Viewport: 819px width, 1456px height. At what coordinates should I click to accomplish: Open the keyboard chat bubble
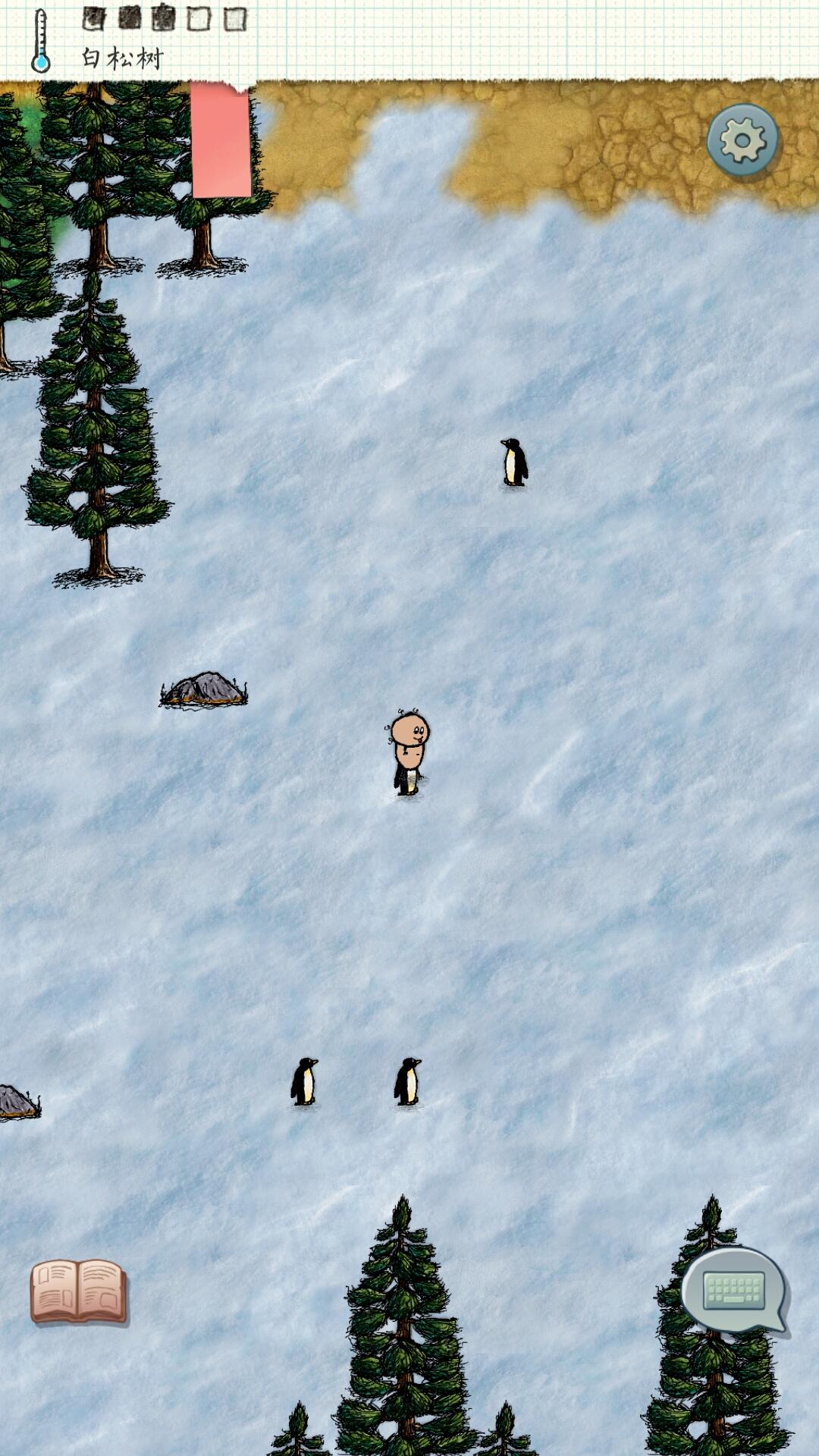pos(734,1290)
